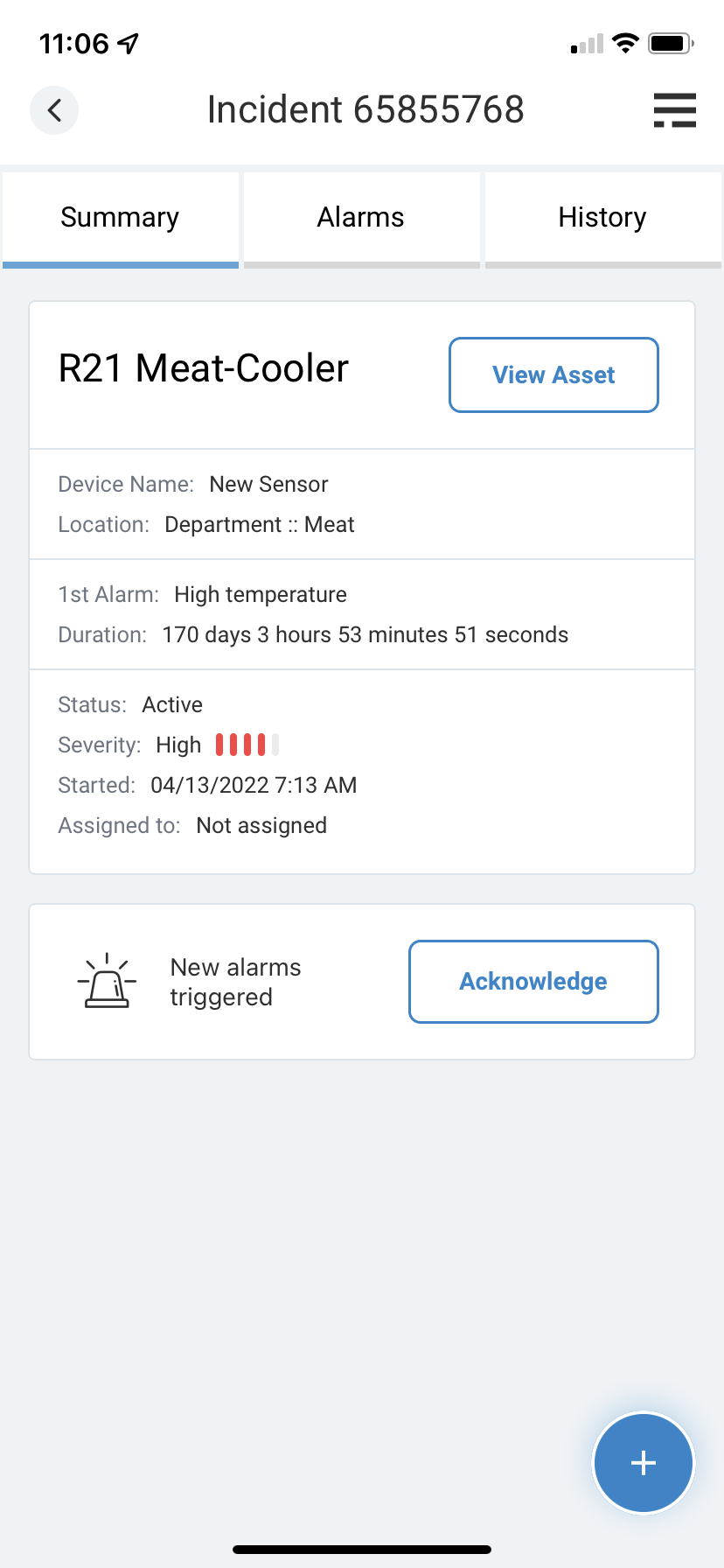Viewport: 724px width, 1568px height.
Task: Tap the back chevron arrow
Action: click(54, 110)
